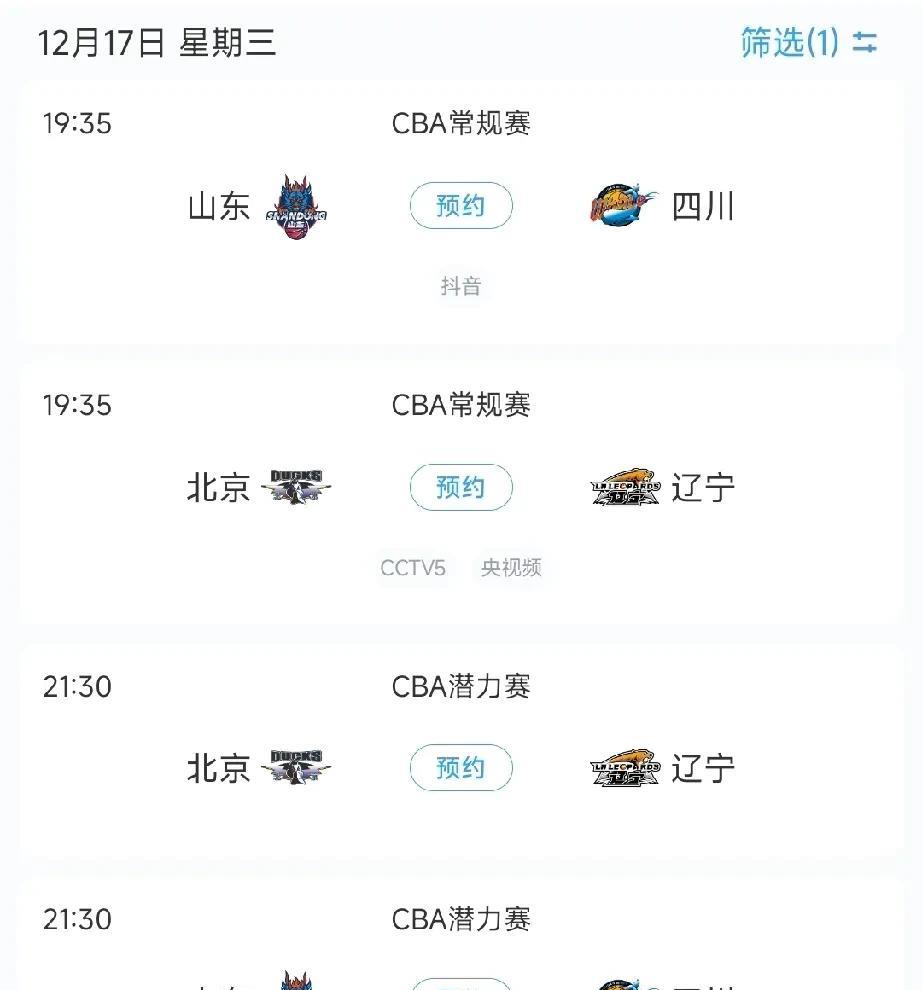Screen dimensions: 922x990
Task: Tap 预约 for the Beijing vs Liaoning regular season
Action: 461,488
